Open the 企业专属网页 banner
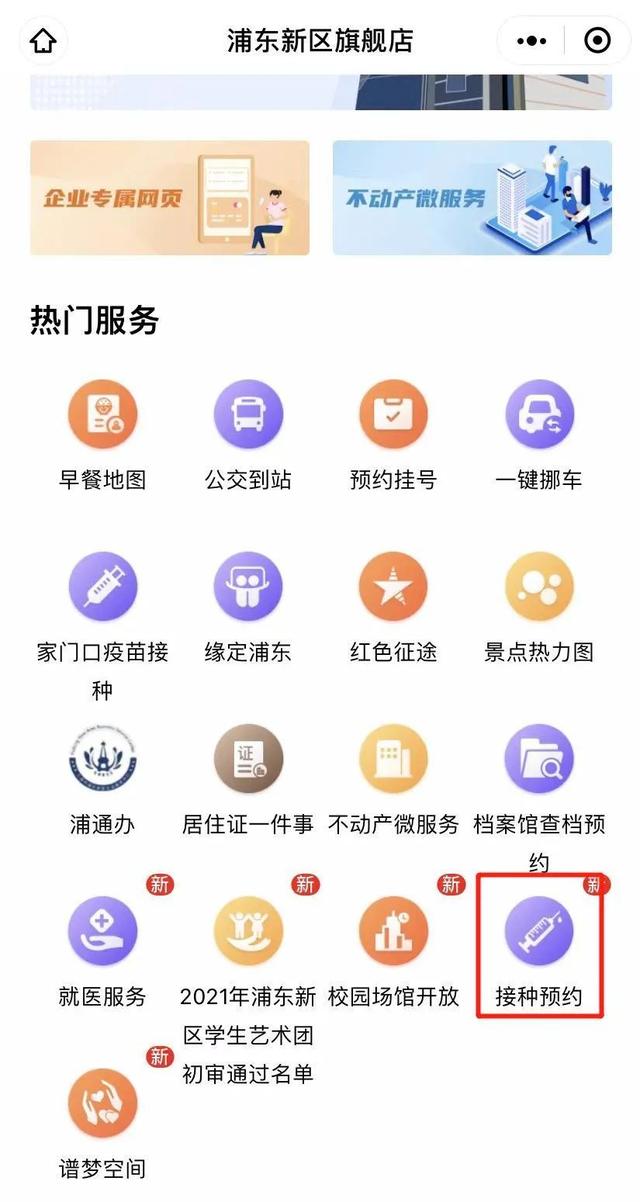The image size is (640, 1202). (169, 198)
